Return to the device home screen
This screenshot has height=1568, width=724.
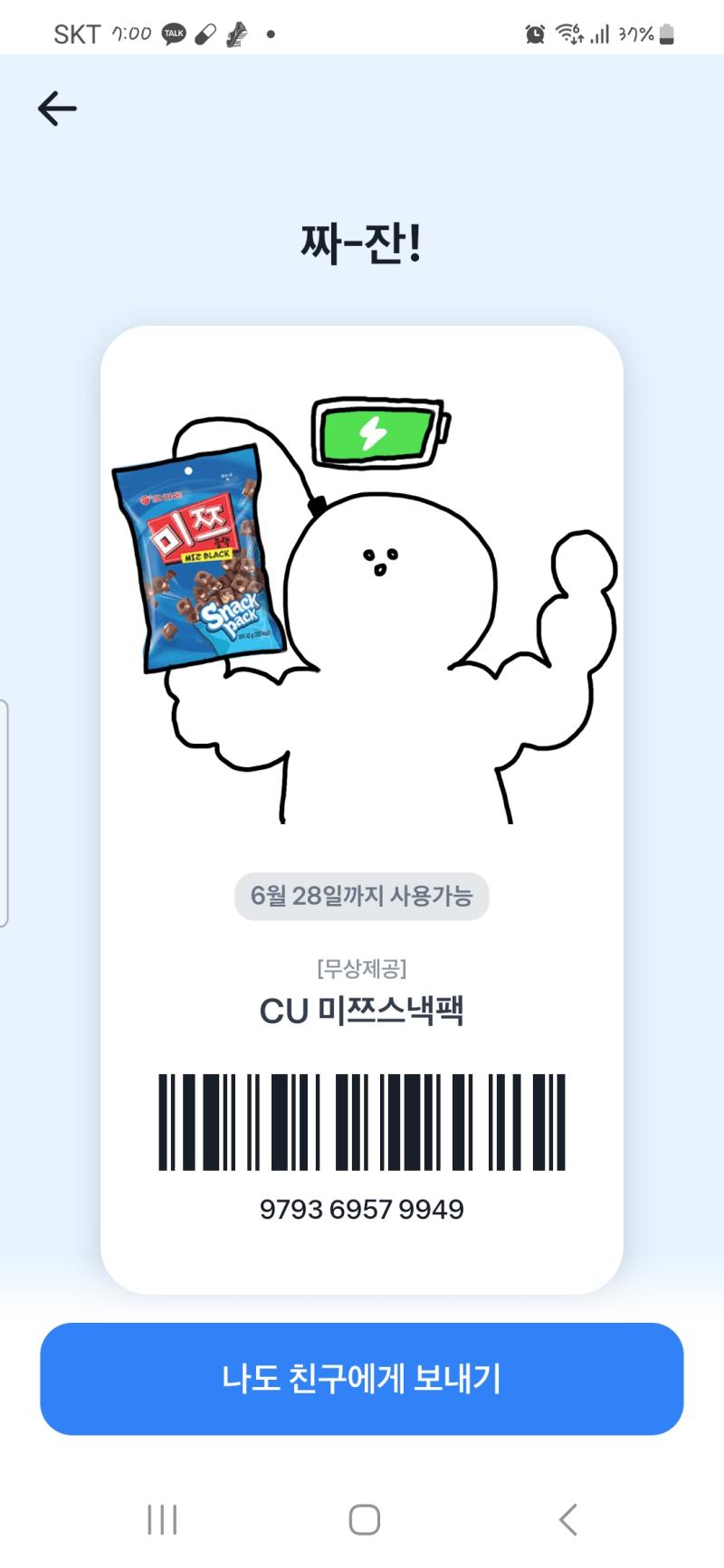pyautogui.click(x=365, y=1520)
